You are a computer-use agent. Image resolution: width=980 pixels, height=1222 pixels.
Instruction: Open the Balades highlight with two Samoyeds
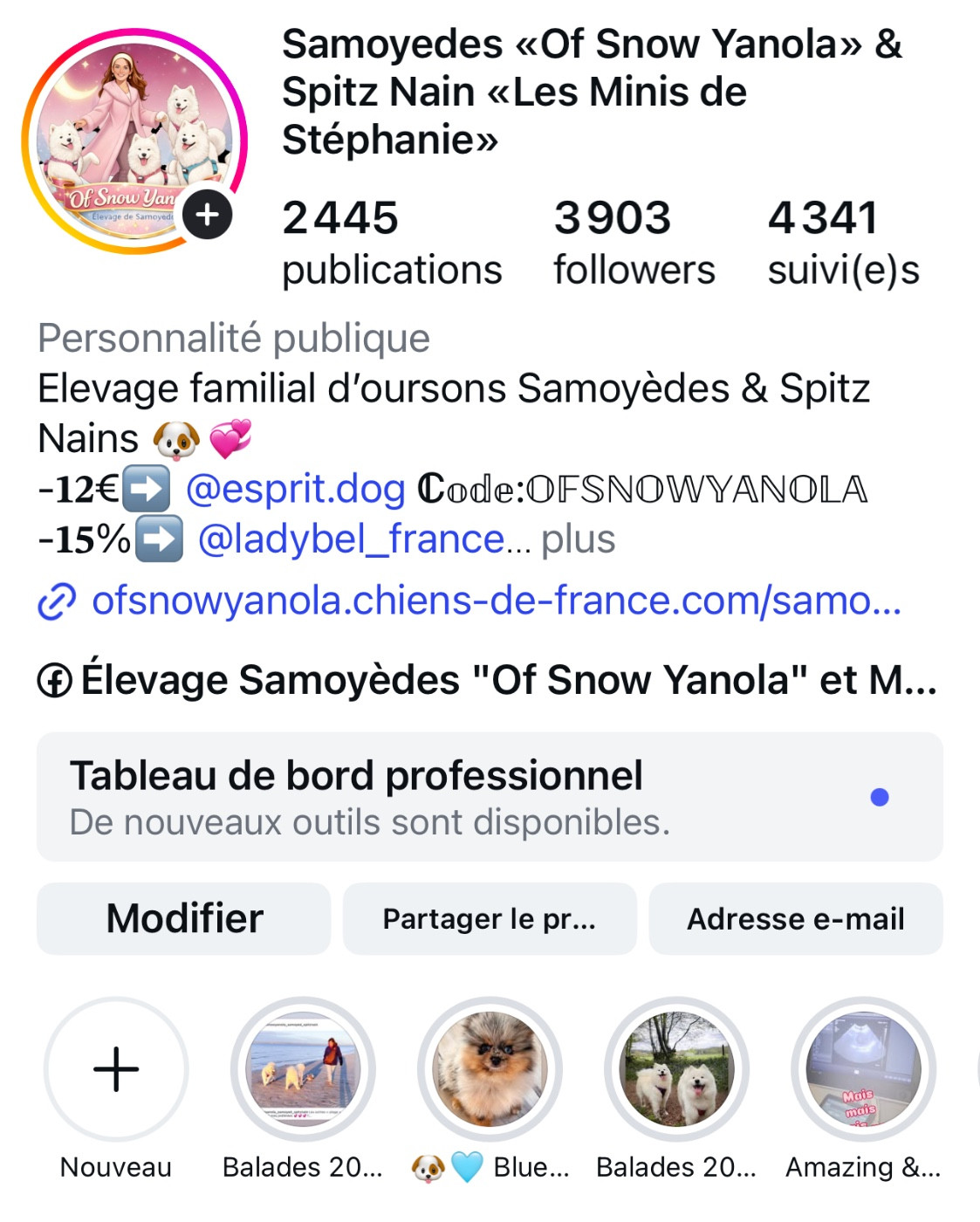tap(676, 1069)
